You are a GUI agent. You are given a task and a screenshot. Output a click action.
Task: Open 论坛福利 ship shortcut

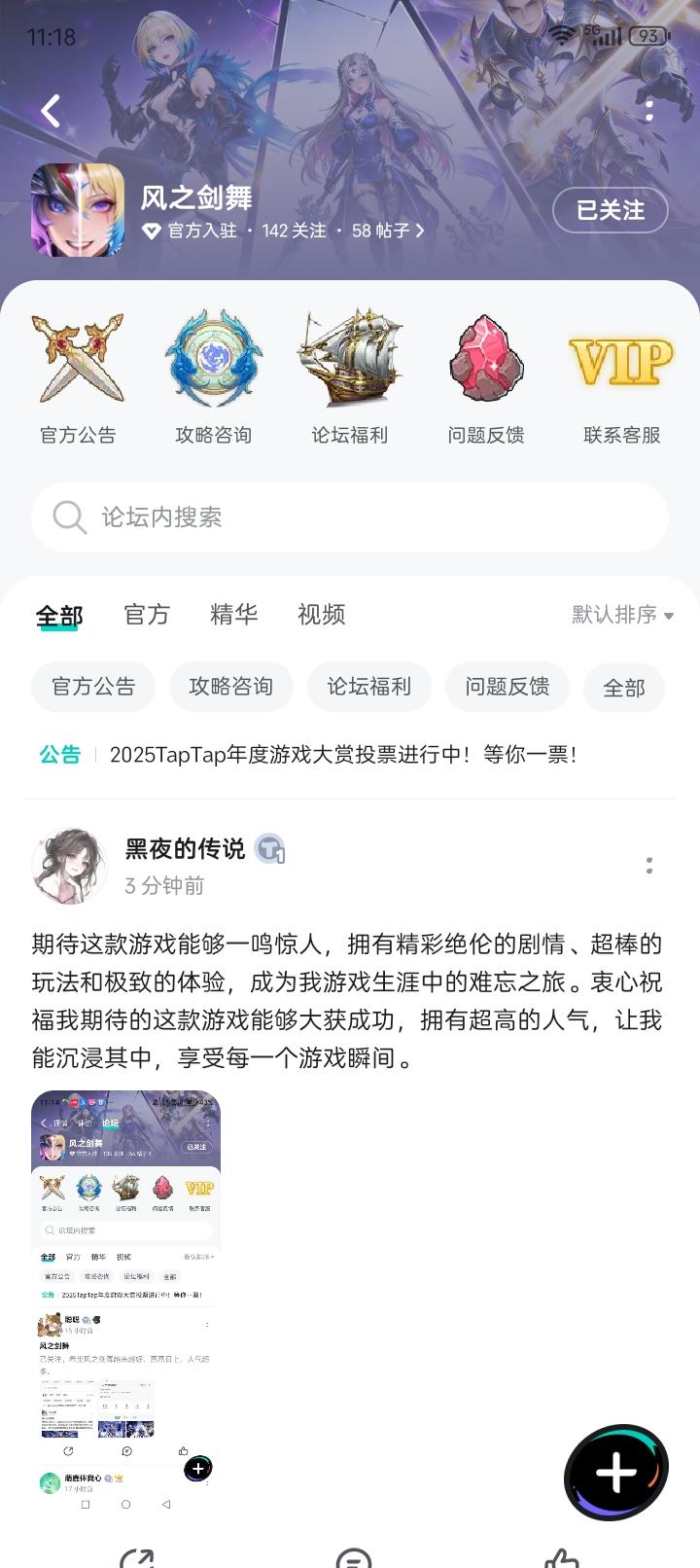click(350, 377)
